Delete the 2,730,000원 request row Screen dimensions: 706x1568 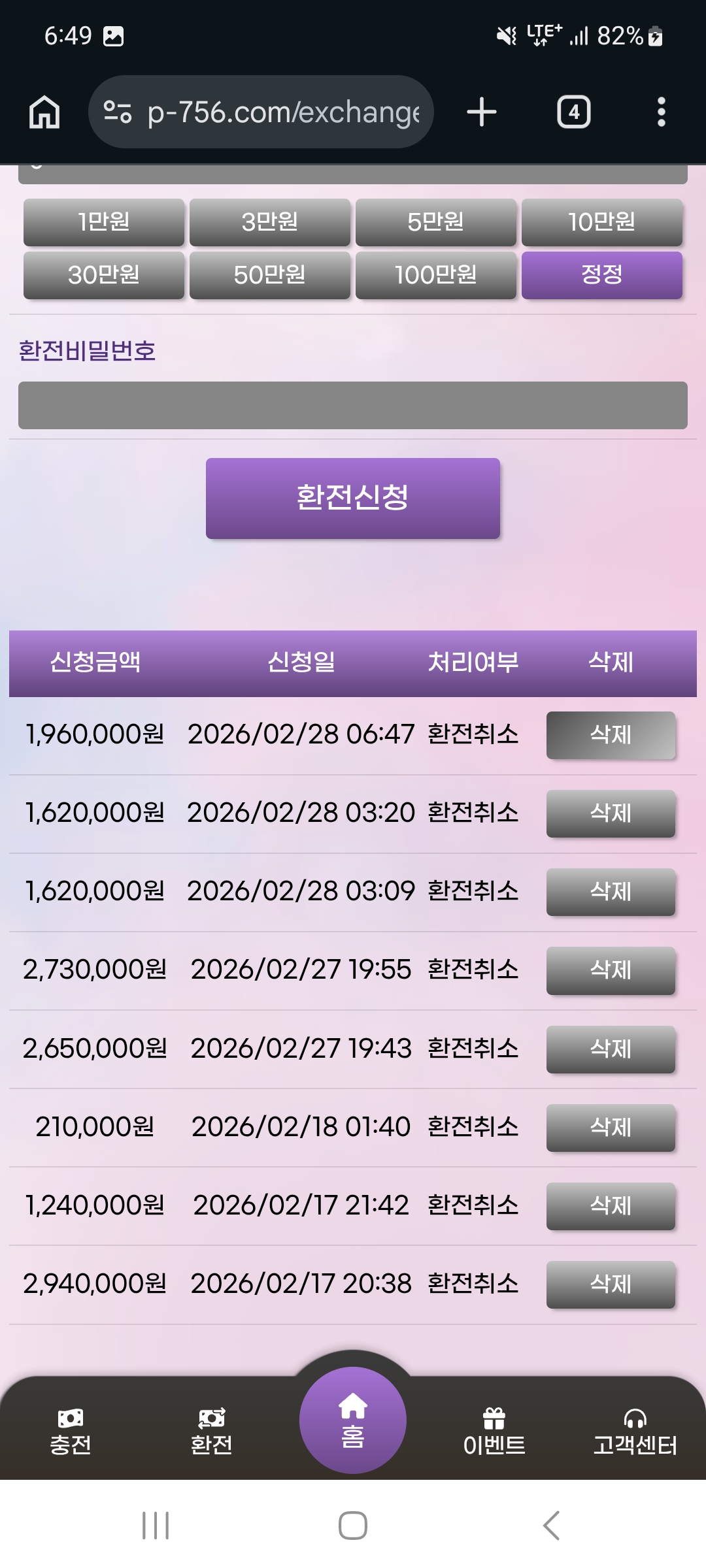(611, 970)
